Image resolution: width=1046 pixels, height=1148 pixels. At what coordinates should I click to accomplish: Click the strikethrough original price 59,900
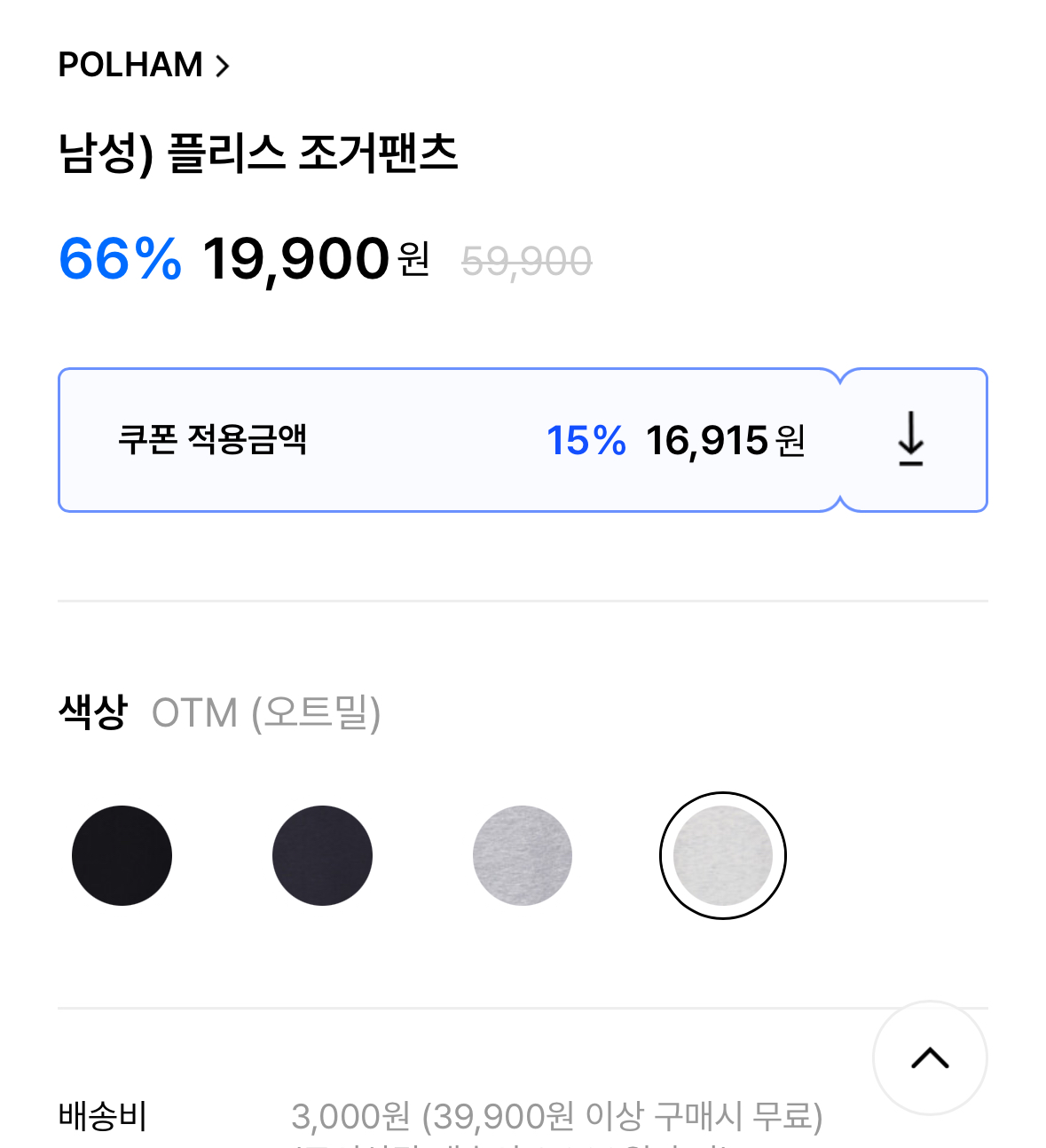(526, 259)
